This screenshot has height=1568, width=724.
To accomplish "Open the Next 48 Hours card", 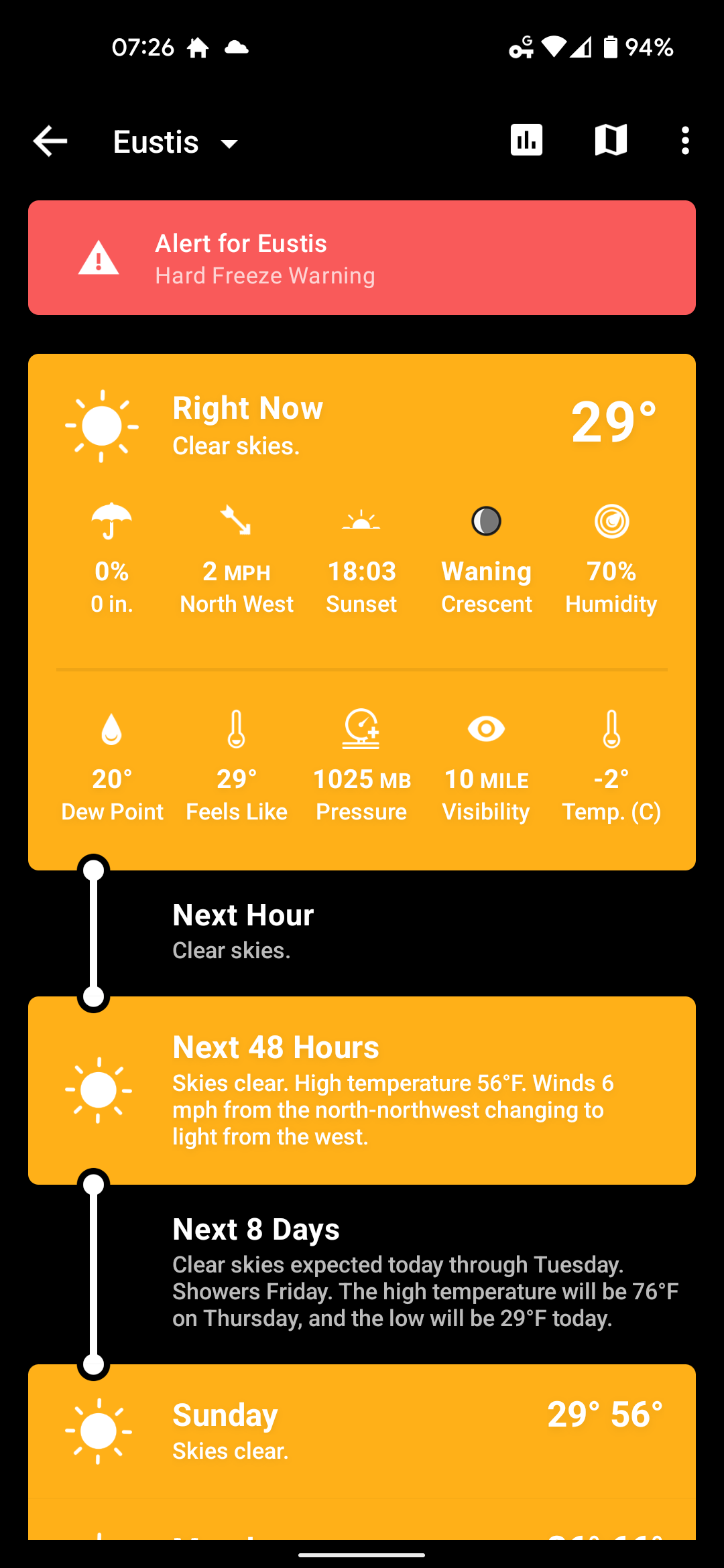I will (x=362, y=1090).
